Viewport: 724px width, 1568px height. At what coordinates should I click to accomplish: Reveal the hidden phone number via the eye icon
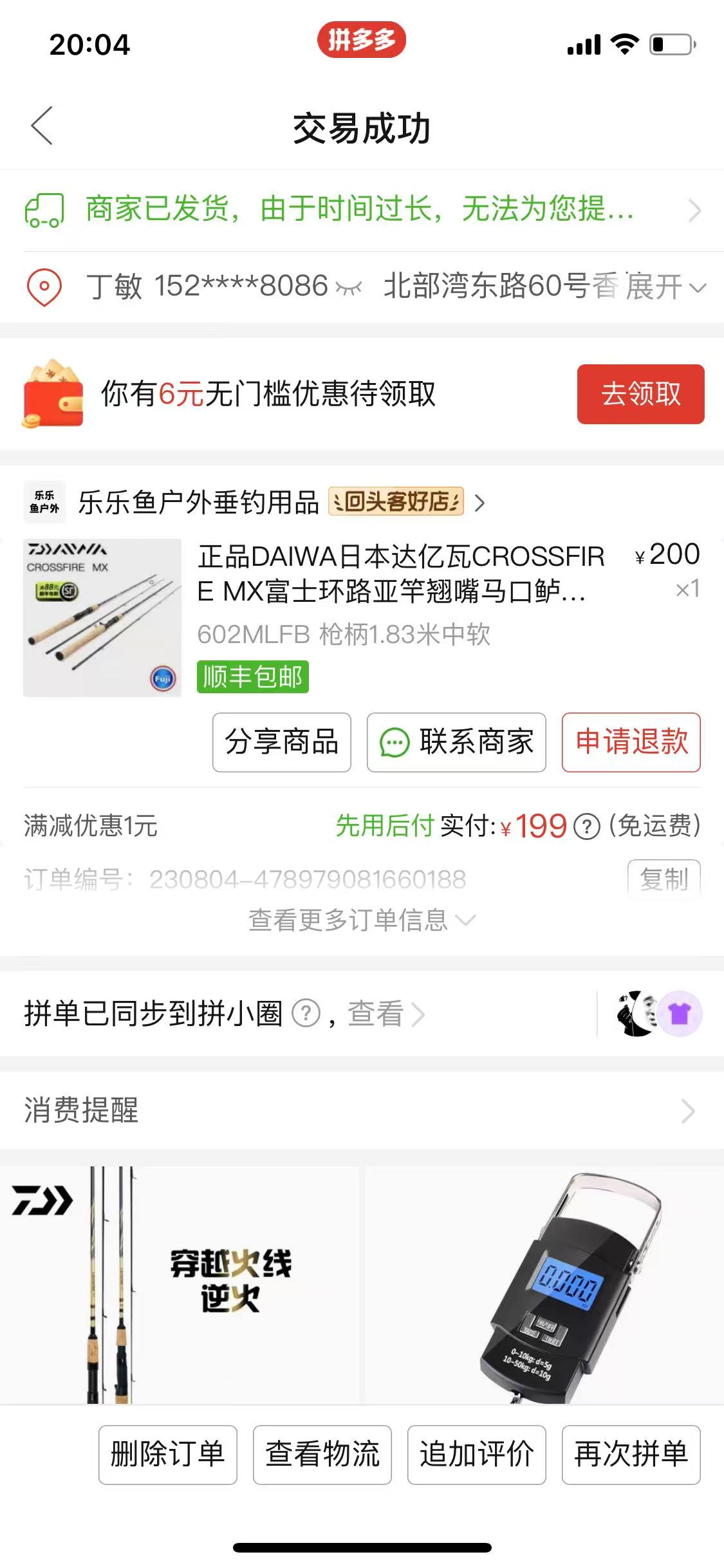(x=348, y=287)
